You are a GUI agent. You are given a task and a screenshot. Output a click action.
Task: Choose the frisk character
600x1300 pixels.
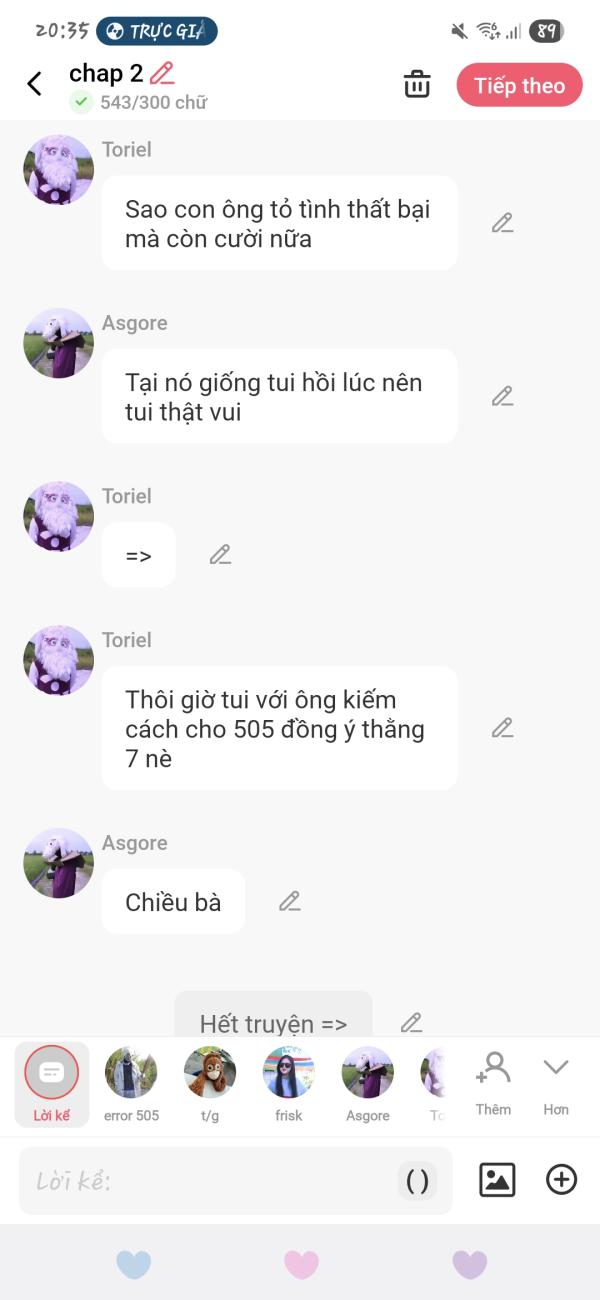click(289, 1085)
